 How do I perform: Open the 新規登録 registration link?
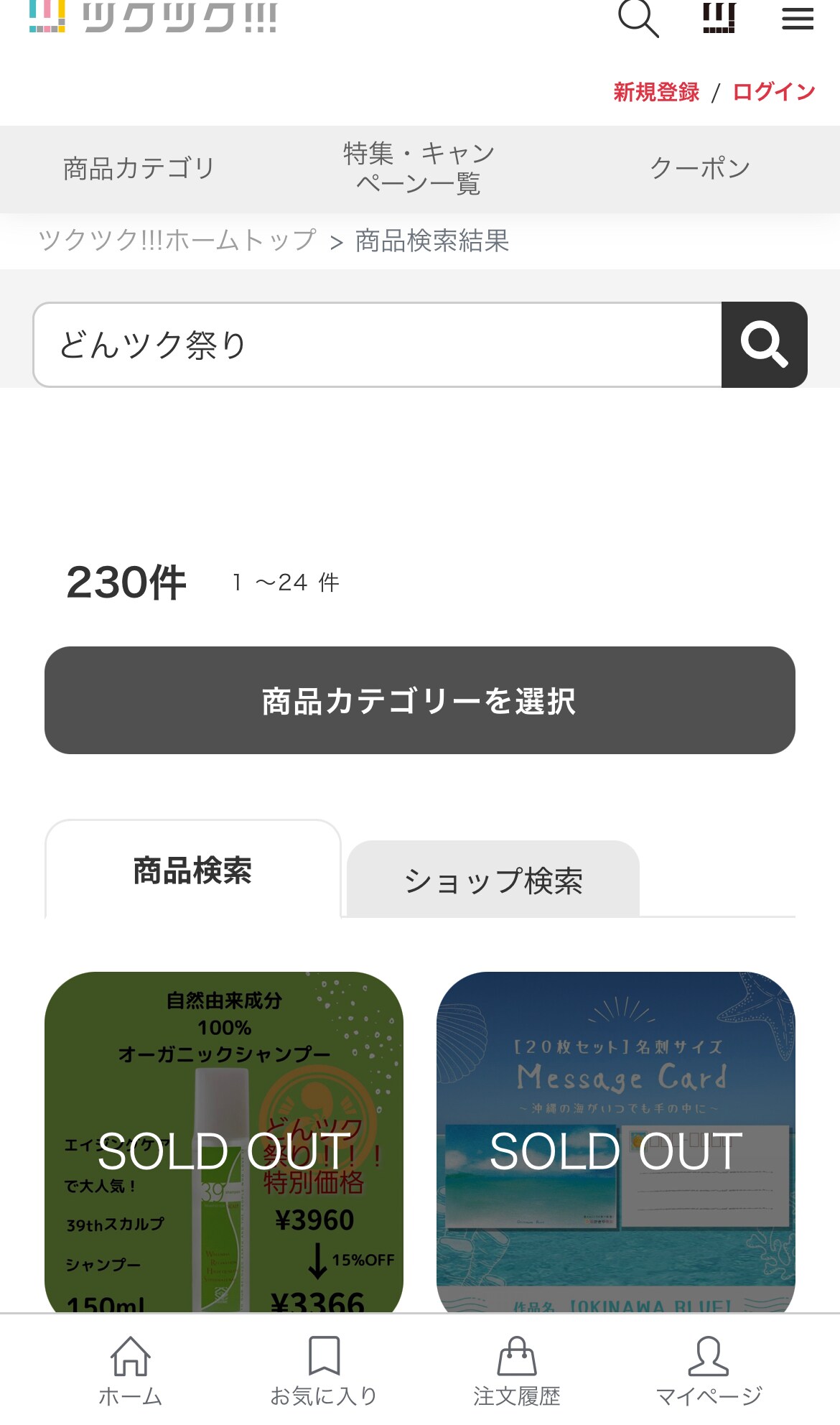click(655, 92)
